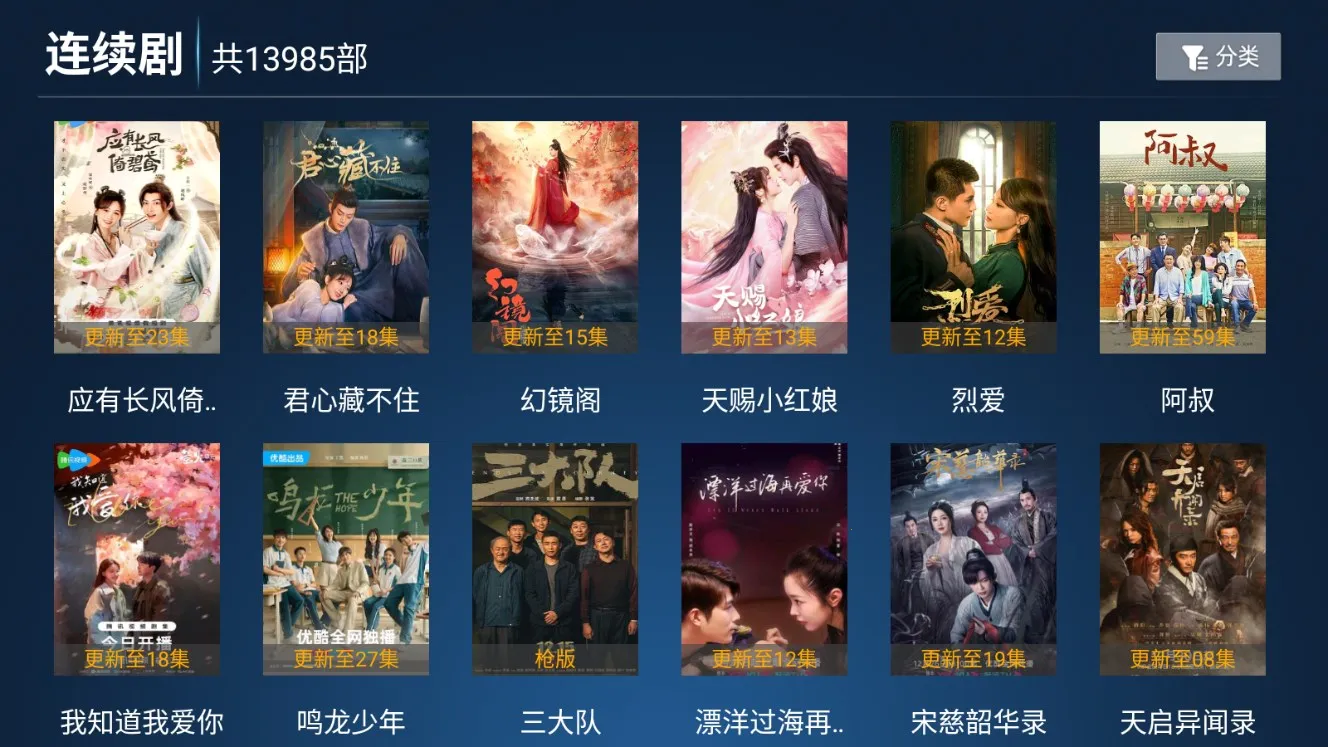Open the 分类 filter button
This screenshot has height=747, width=1328.
[1217, 57]
